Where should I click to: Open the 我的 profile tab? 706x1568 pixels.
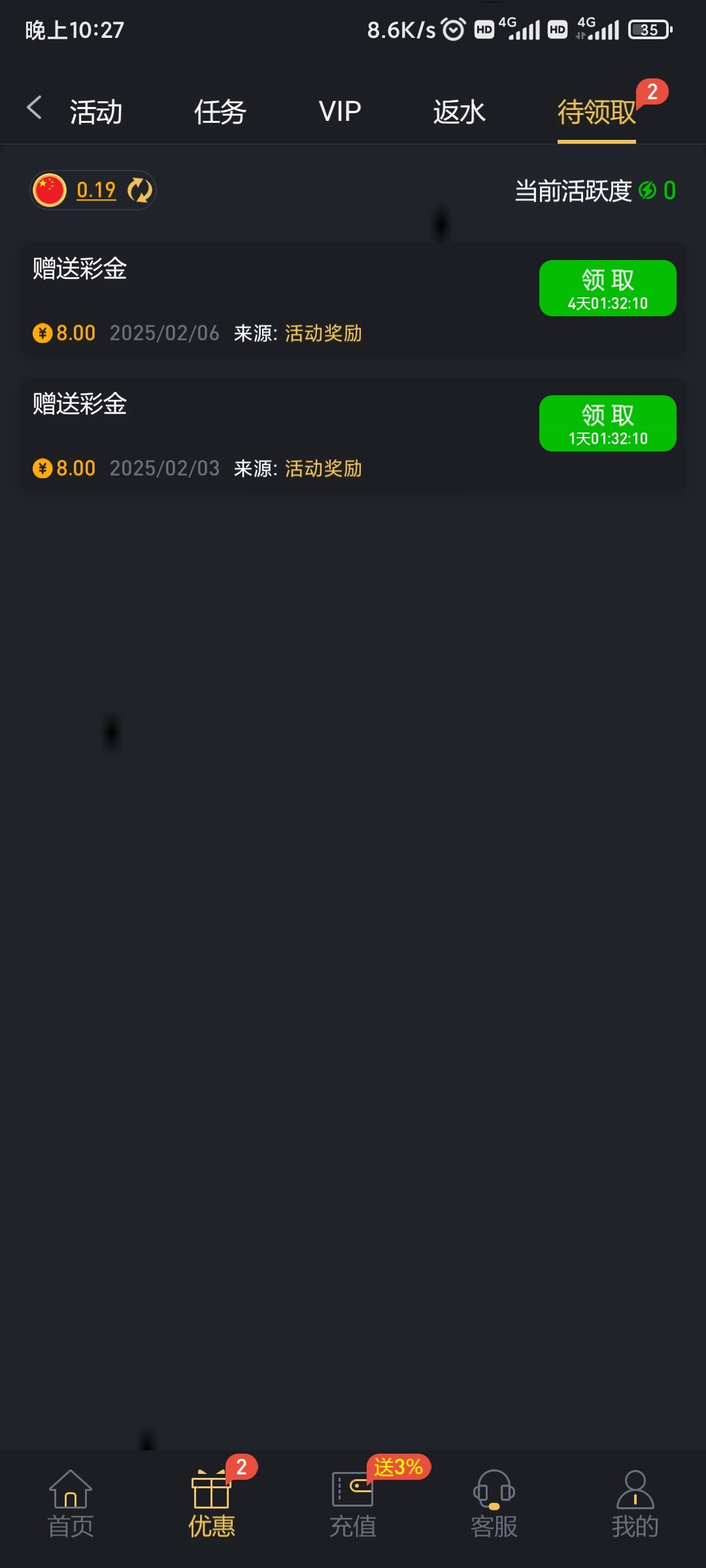(x=635, y=1504)
